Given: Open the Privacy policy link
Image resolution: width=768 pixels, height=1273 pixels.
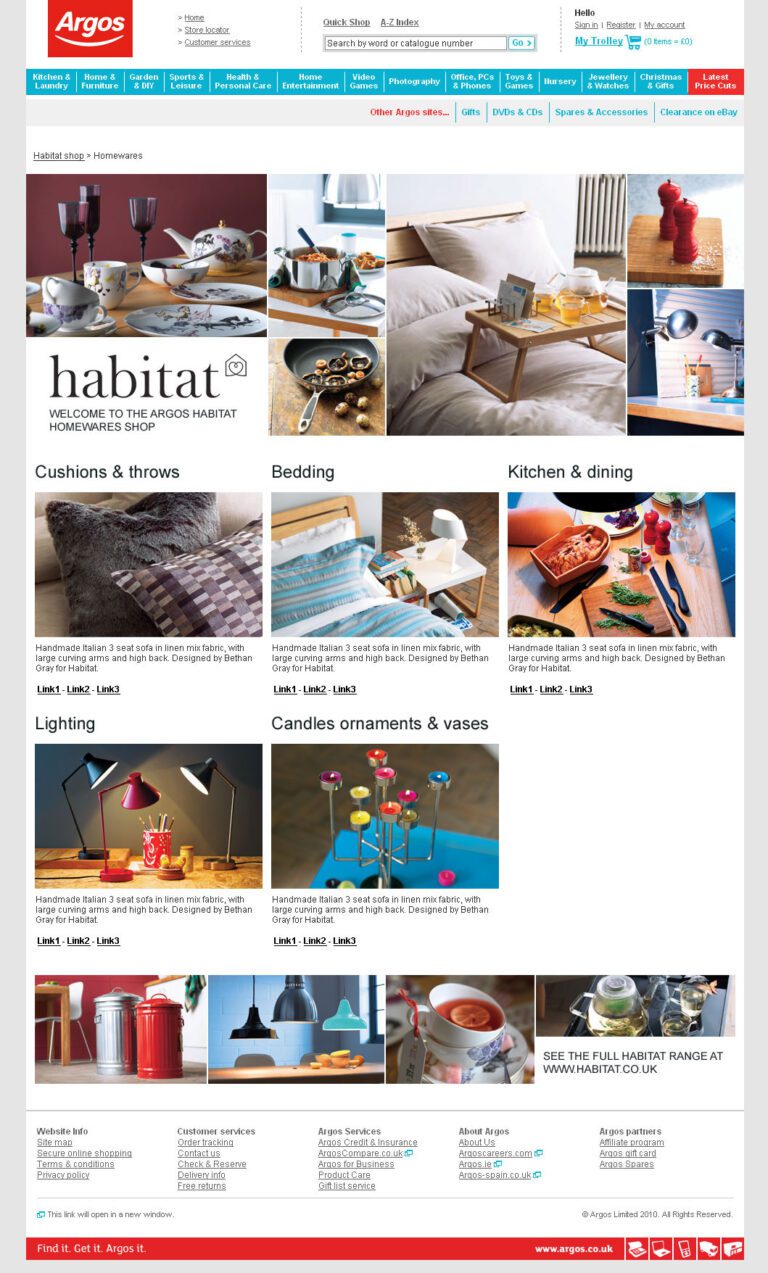Looking at the screenshot, I should click(x=63, y=1175).
